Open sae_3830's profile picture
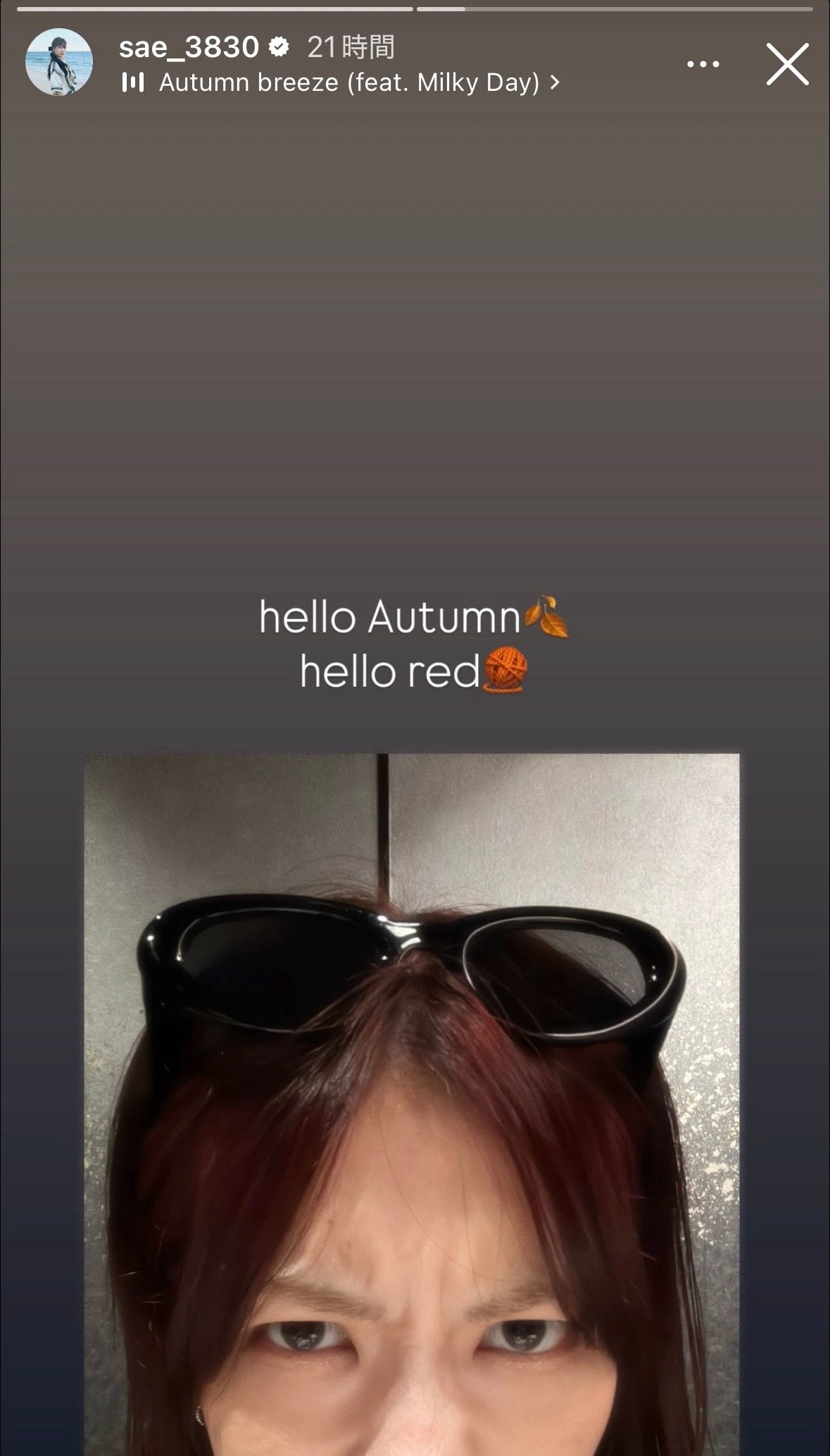This screenshot has height=1456, width=830. (59, 63)
